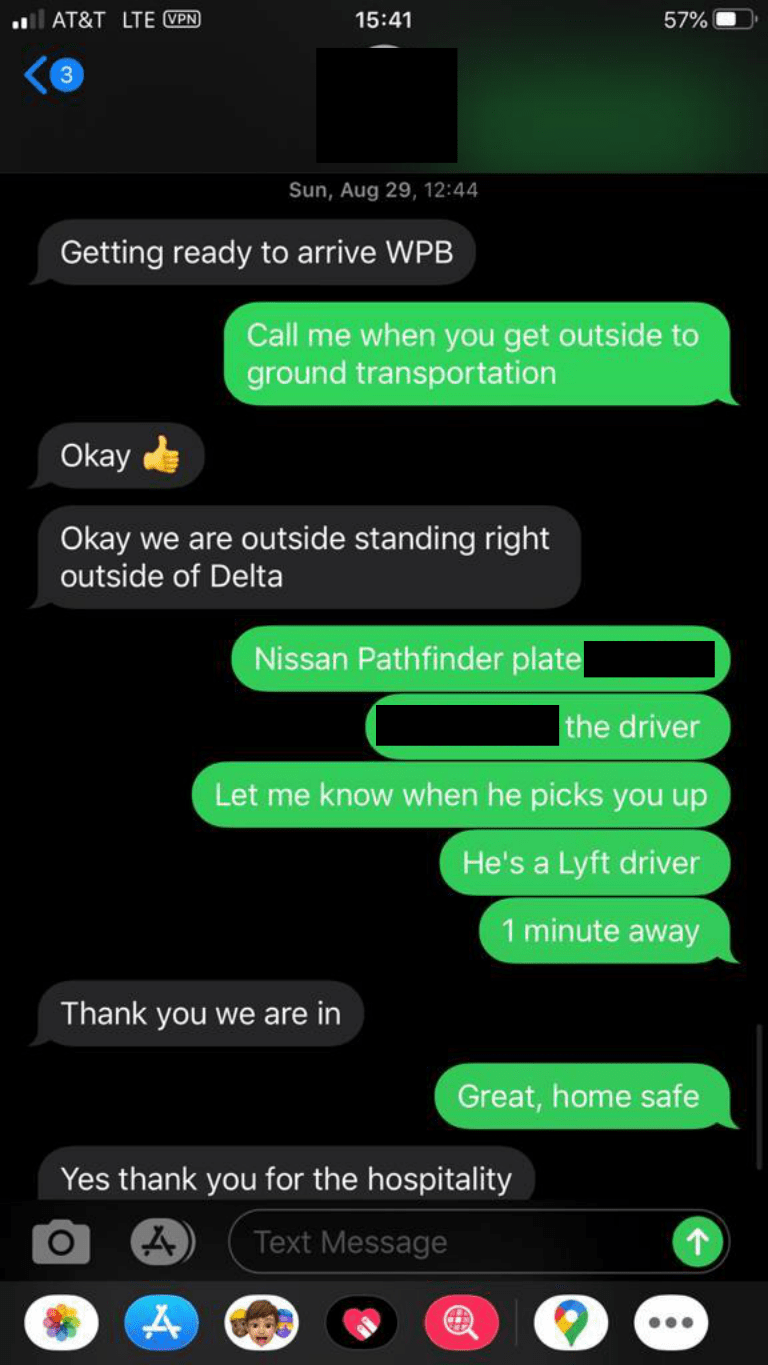Send the message with the green arrow
Screen dimensions: 768x1365
pyautogui.click(x=697, y=1242)
